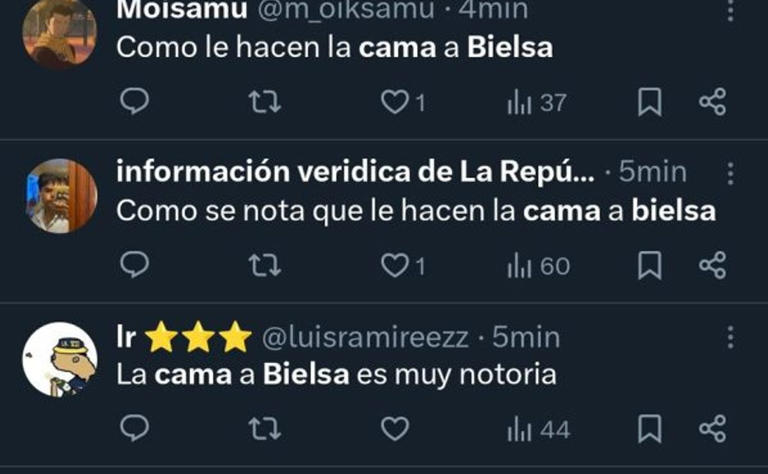Reply to @luisramireezz's tweet

coord(134,429)
